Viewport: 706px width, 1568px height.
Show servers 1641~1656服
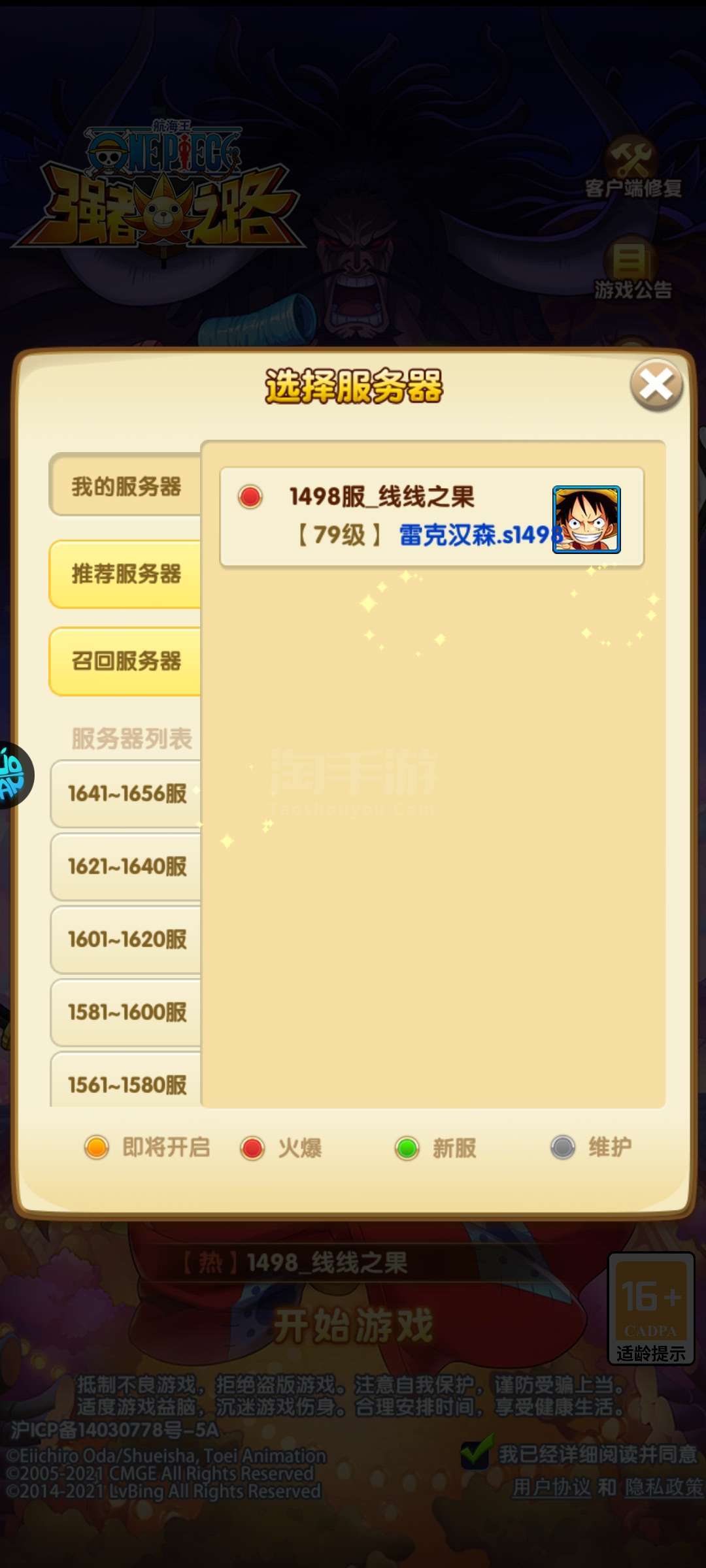pyautogui.click(x=126, y=793)
